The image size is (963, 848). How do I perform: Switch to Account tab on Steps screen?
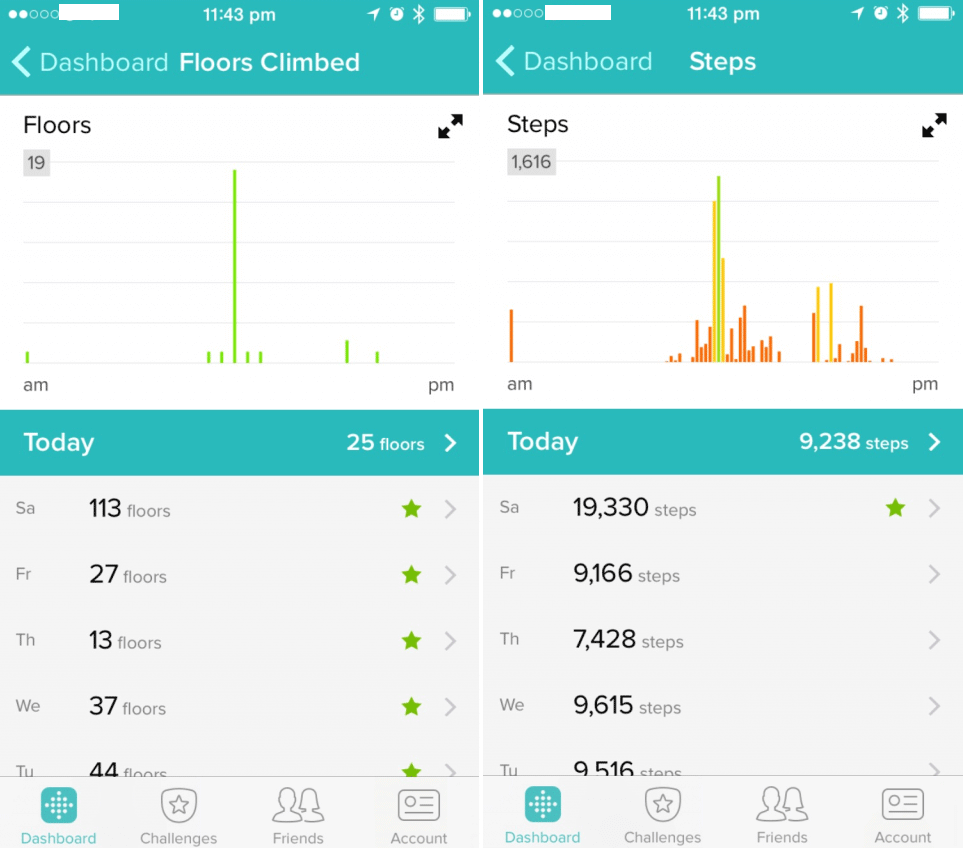pyautogui.click(x=903, y=815)
